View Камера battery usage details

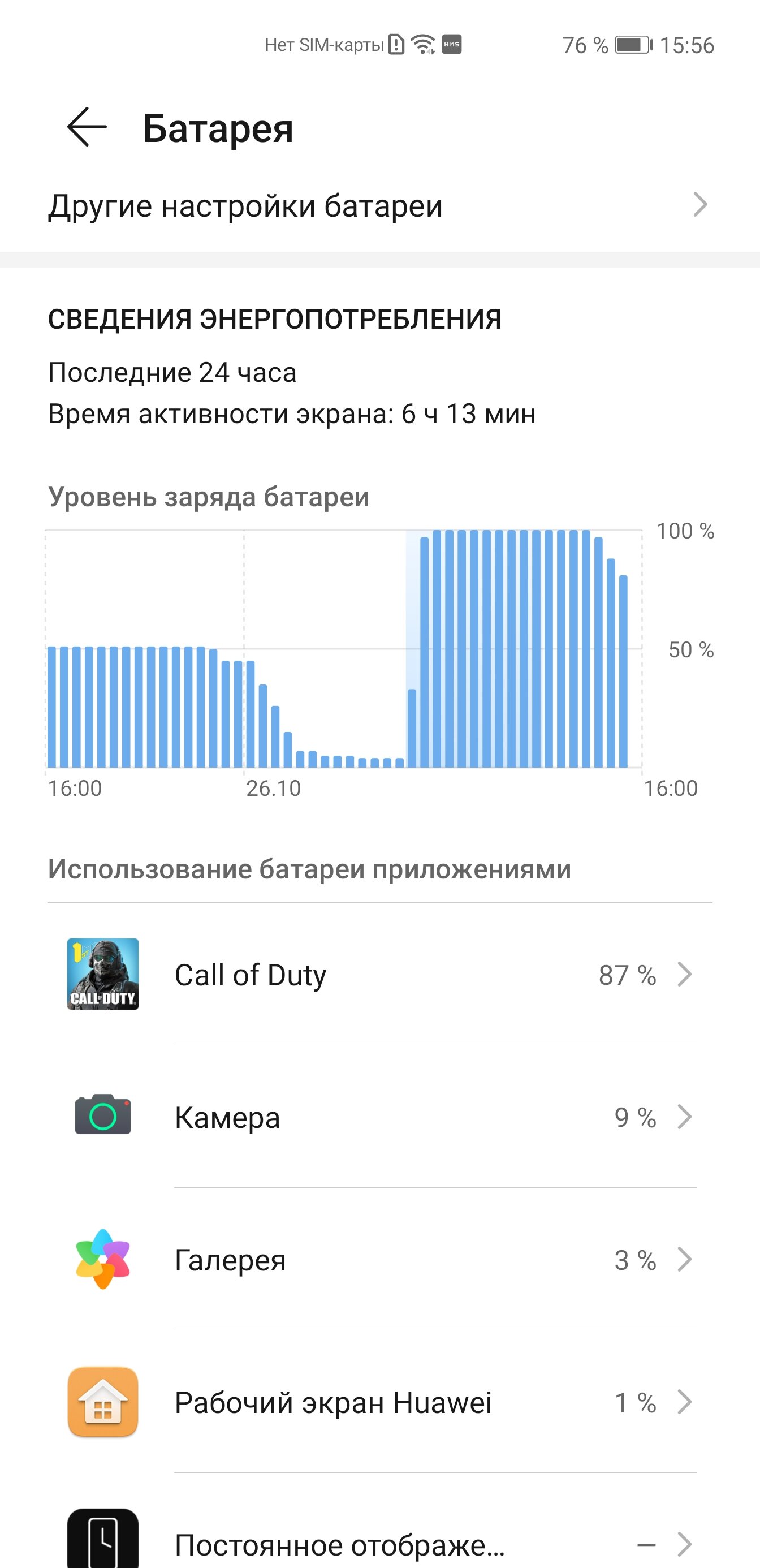379,1117
